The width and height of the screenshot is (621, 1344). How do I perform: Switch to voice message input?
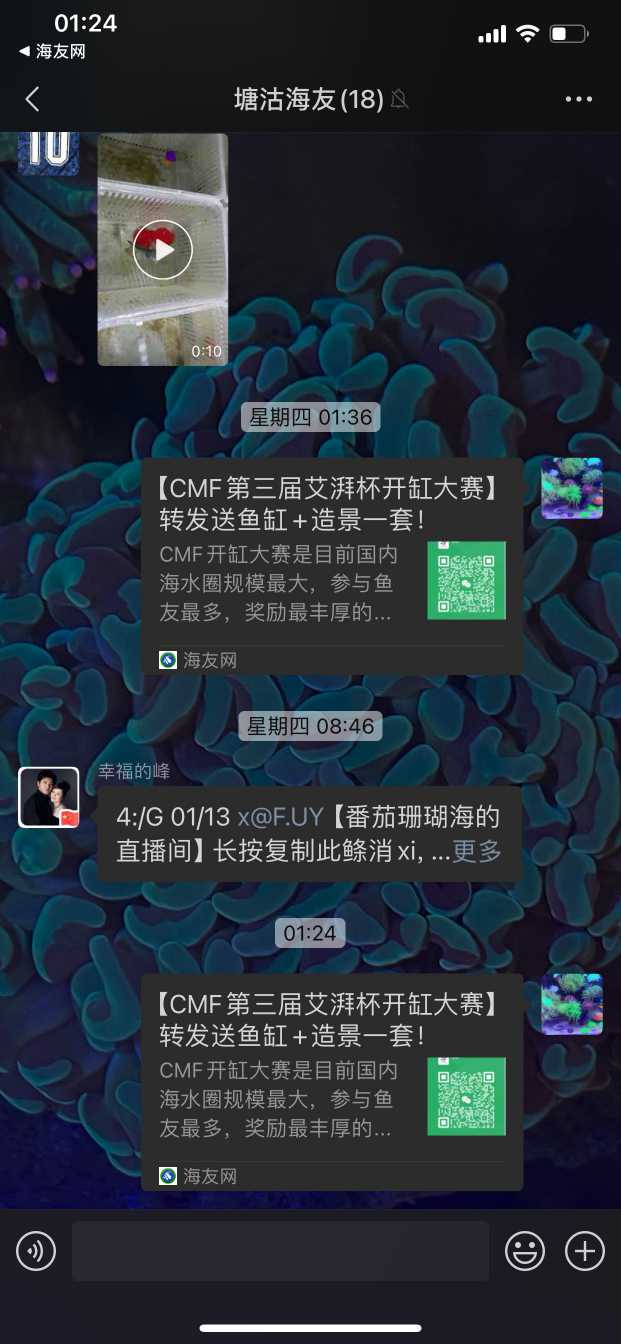click(x=36, y=1250)
